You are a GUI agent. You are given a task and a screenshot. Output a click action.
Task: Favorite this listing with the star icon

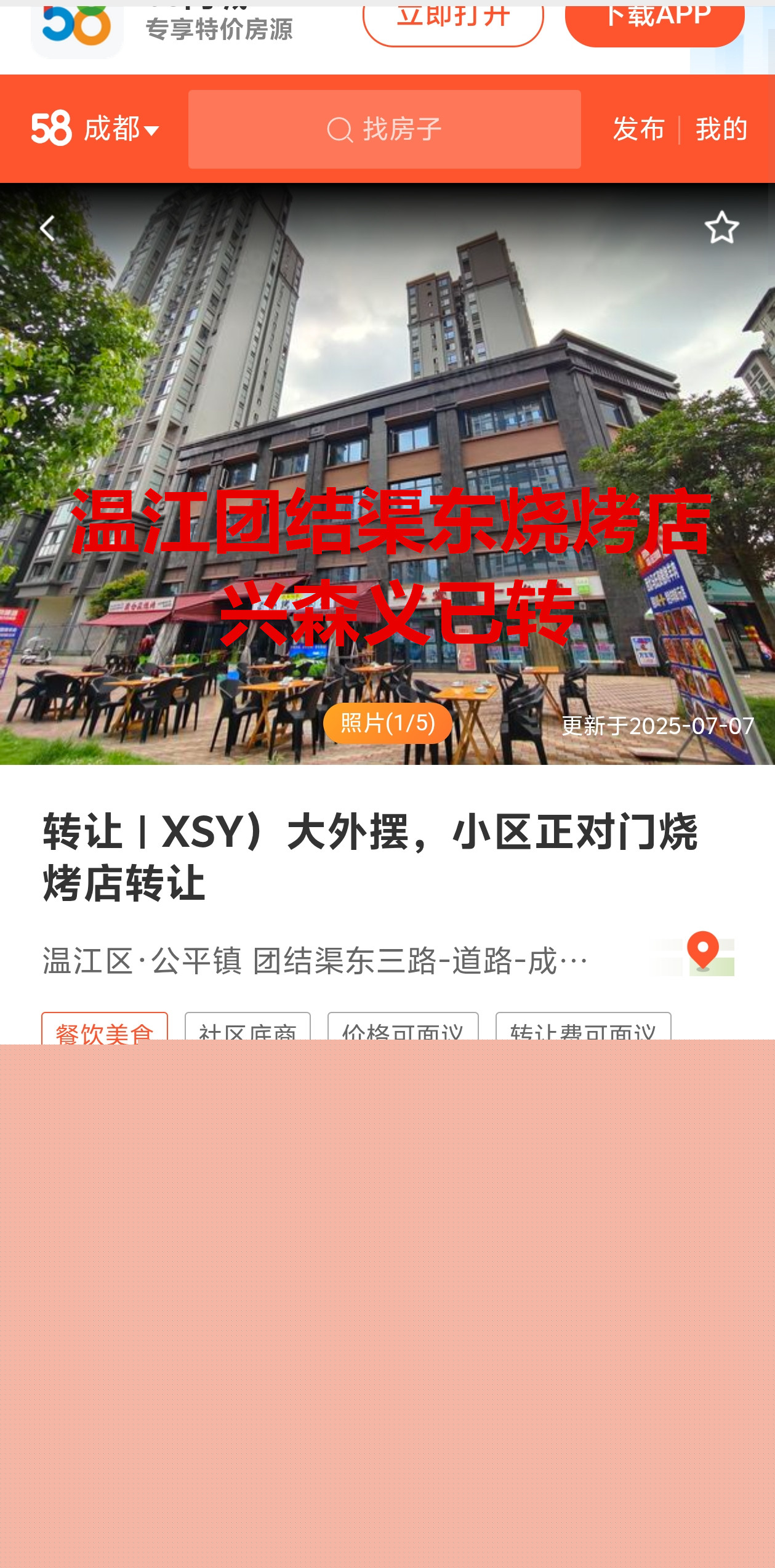tap(721, 227)
